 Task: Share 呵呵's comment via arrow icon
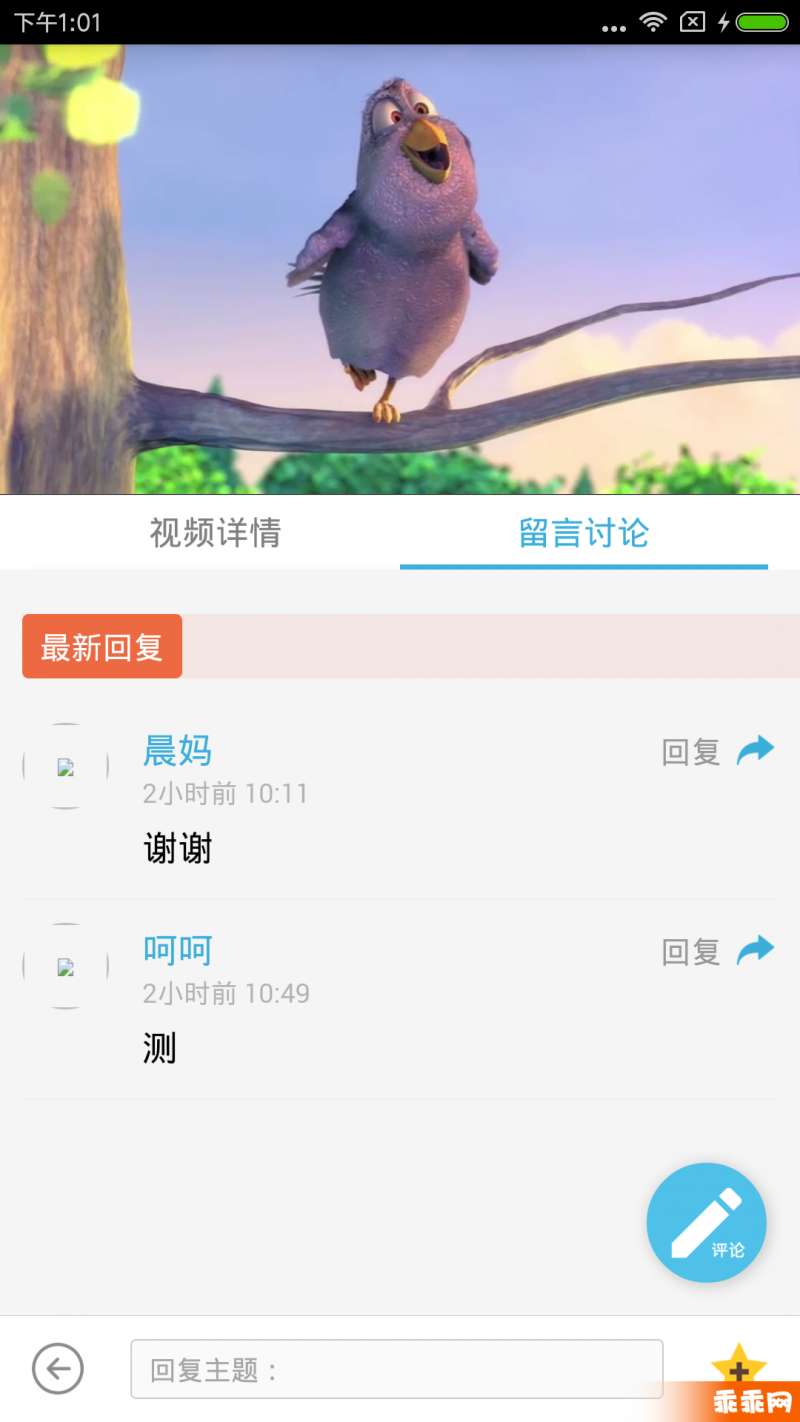pos(756,950)
